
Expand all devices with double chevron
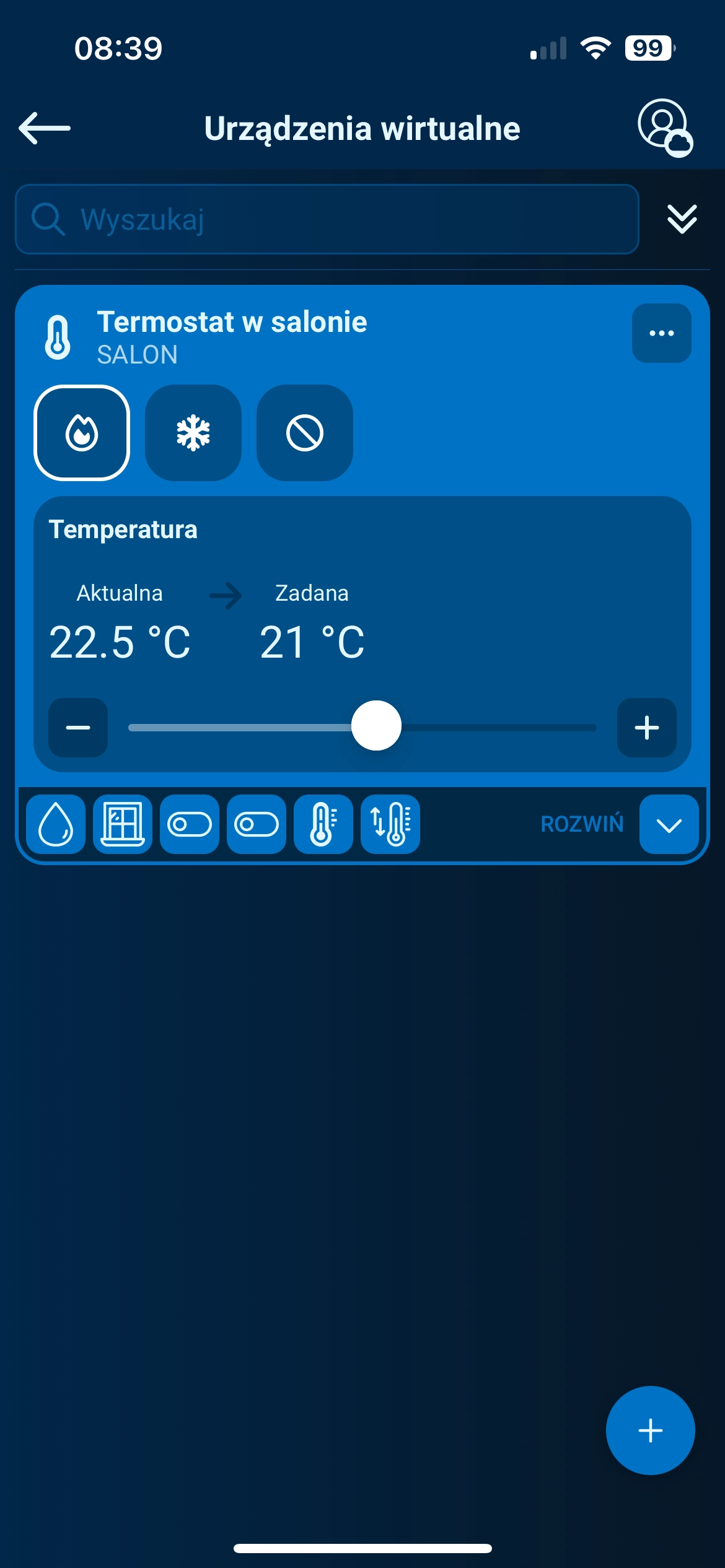pyautogui.click(x=682, y=219)
